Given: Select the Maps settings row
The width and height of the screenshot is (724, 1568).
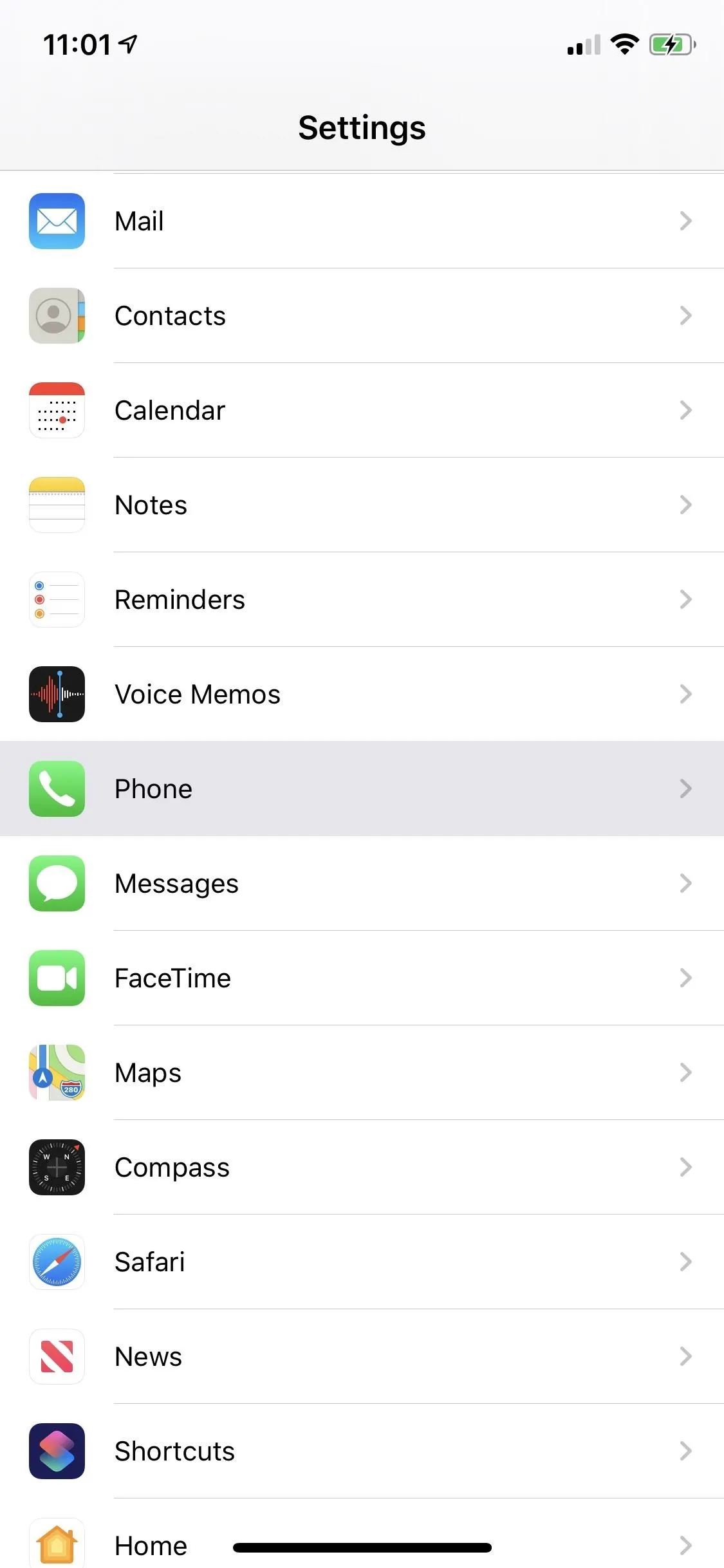Looking at the screenshot, I should tap(362, 1072).
